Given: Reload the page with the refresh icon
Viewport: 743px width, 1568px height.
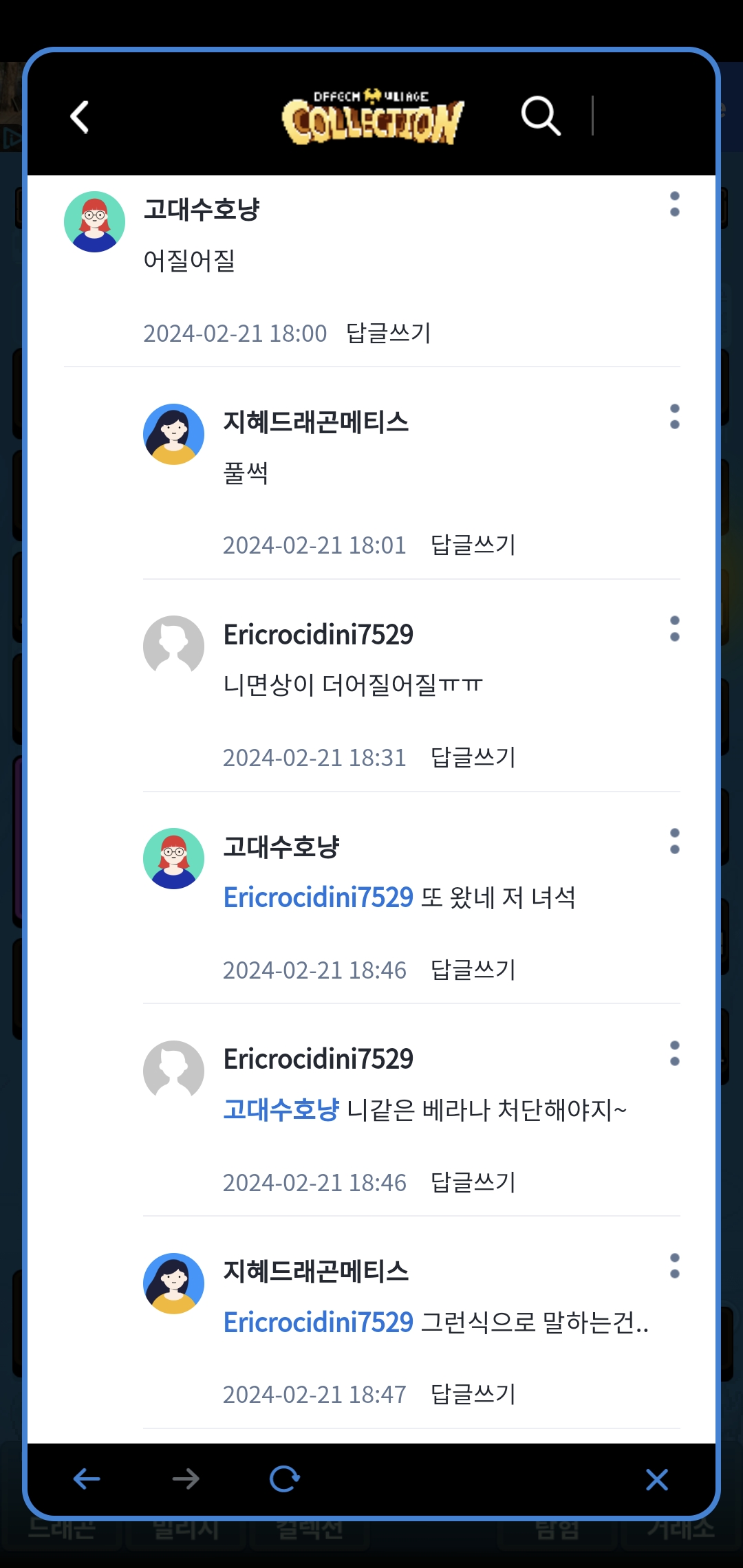Looking at the screenshot, I should pos(284,1479).
